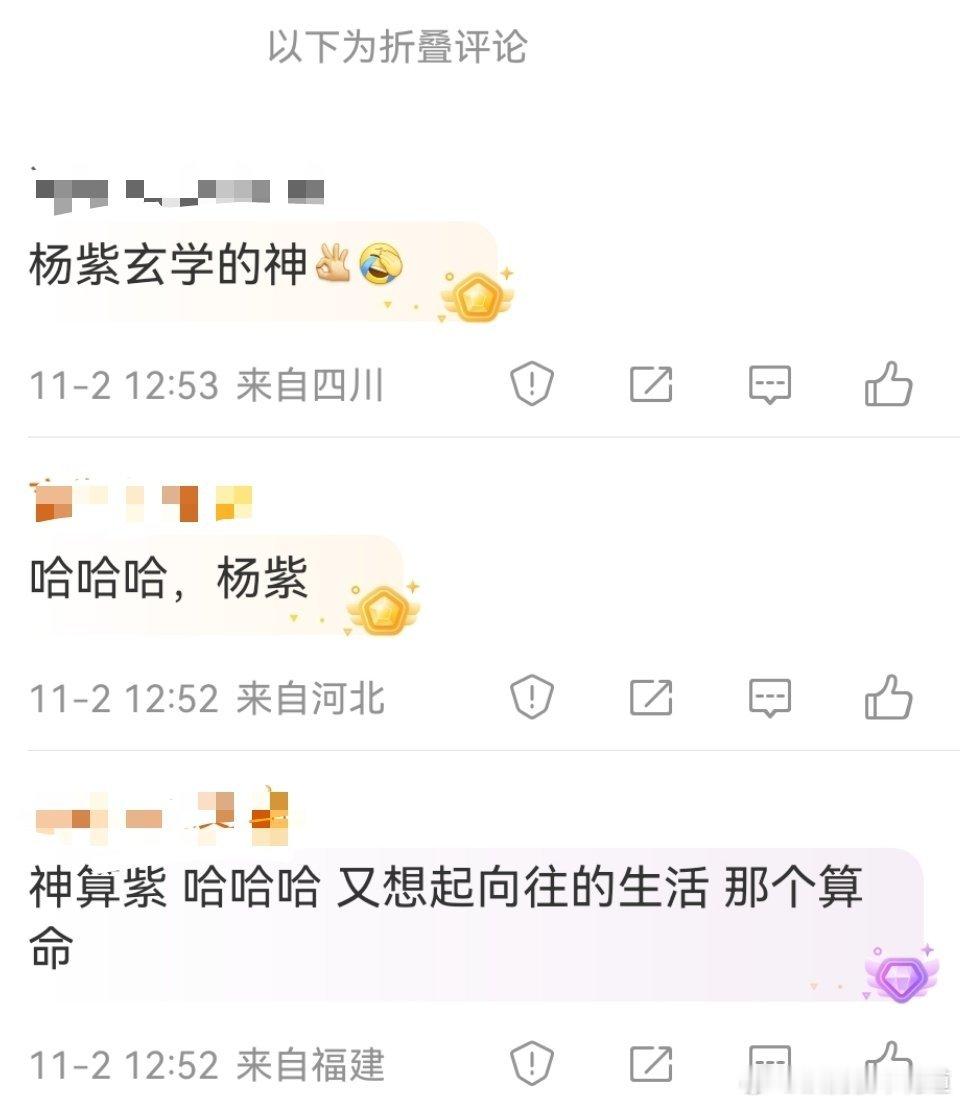Repost the "哈哈哈，杨紫" comment

coord(652,698)
